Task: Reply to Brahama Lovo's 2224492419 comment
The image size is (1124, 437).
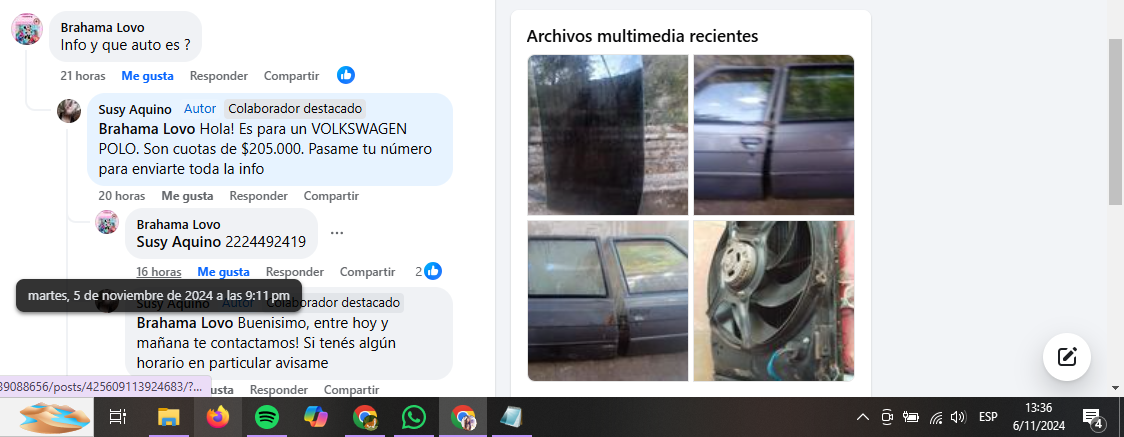Action: pos(294,272)
